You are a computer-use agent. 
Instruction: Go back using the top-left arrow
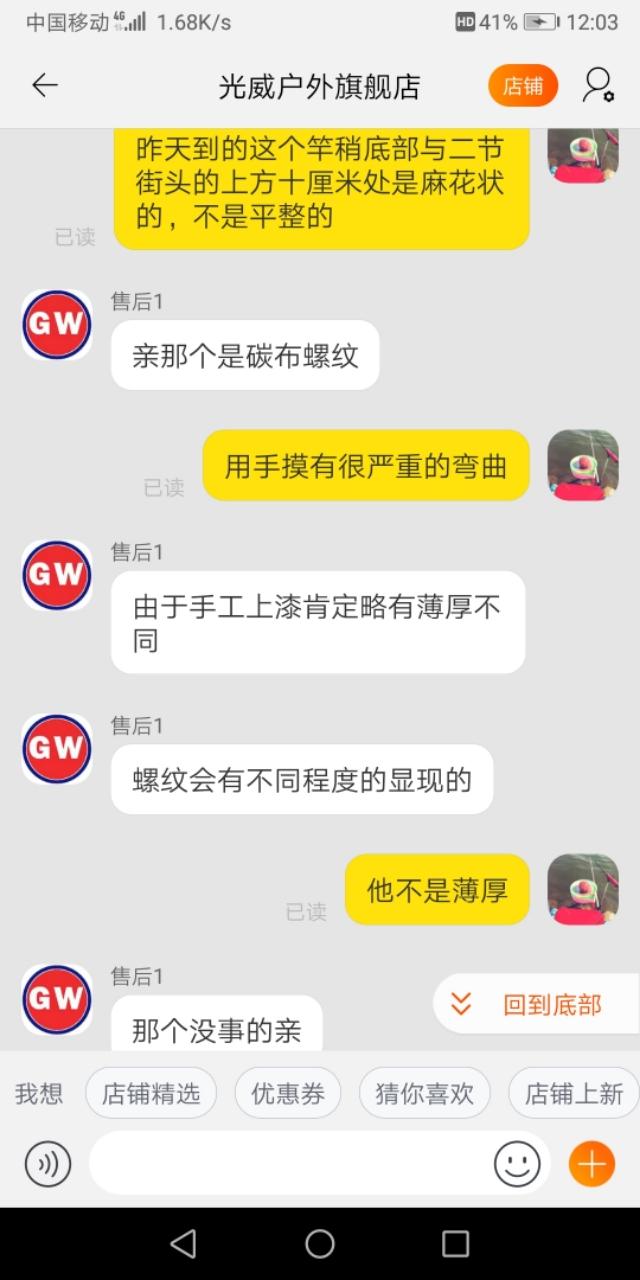coord(45,86)
